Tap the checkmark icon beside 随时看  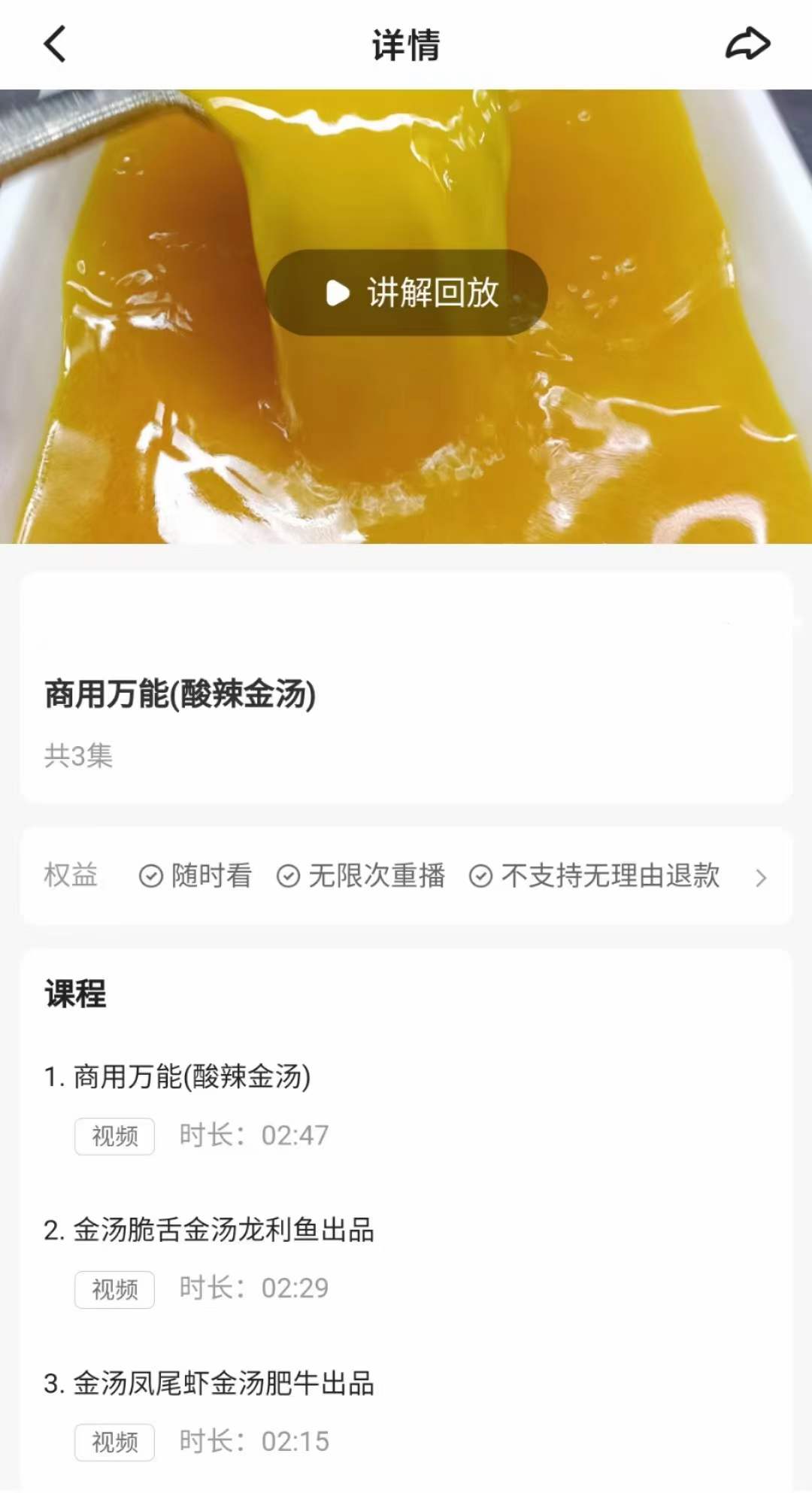tap(151, 875)
